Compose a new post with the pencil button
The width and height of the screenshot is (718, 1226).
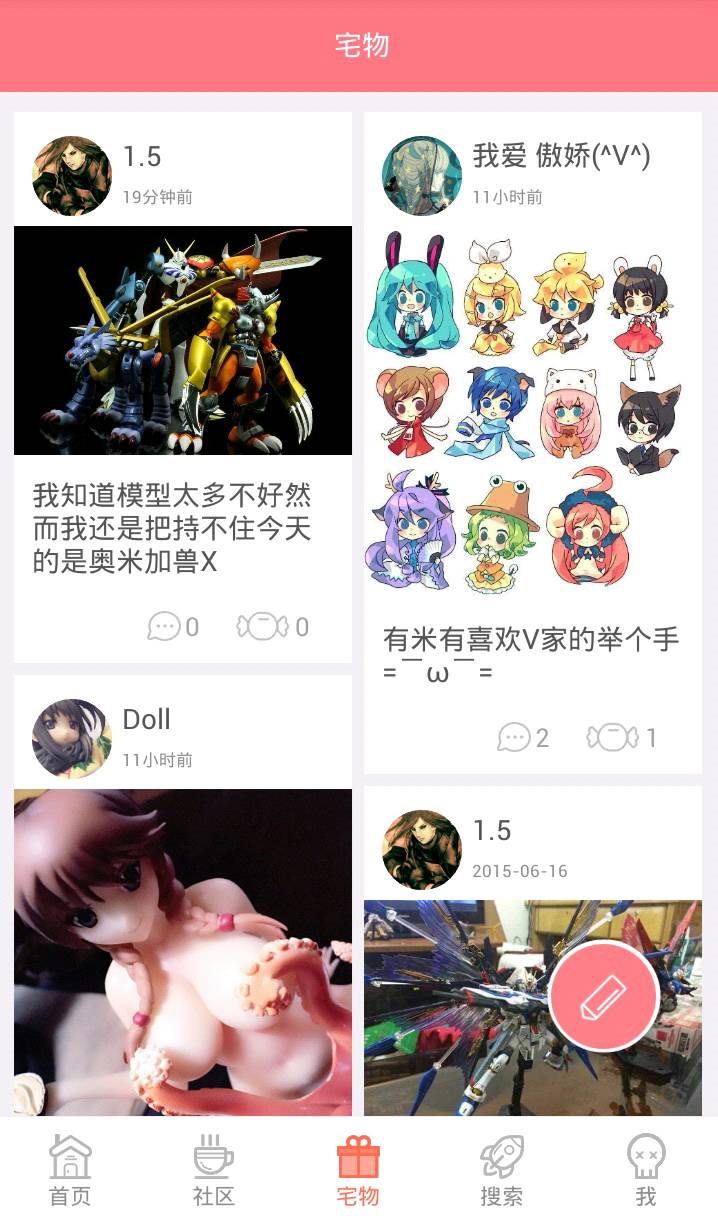coord(603,996)
